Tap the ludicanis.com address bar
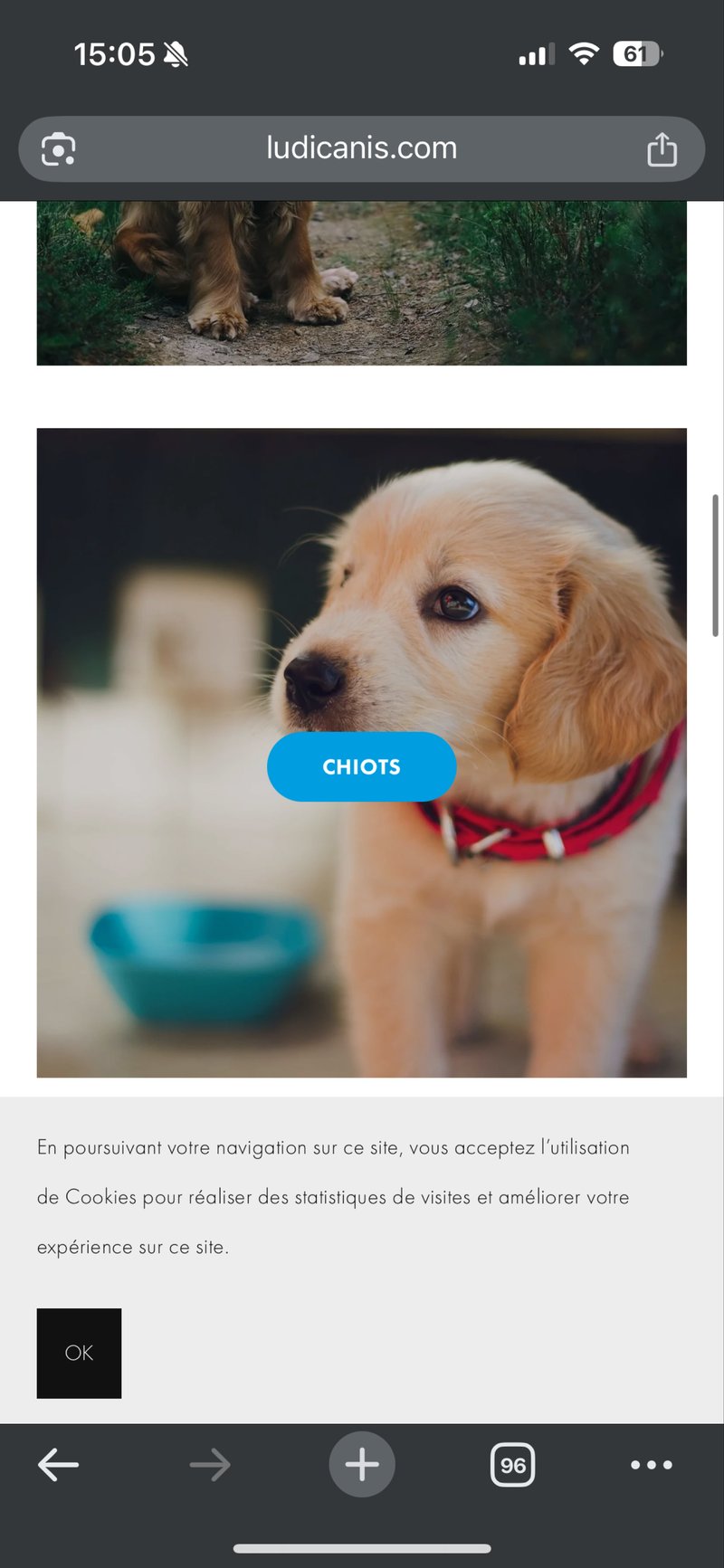This screenshot has height=1568, width=724. 362,148
